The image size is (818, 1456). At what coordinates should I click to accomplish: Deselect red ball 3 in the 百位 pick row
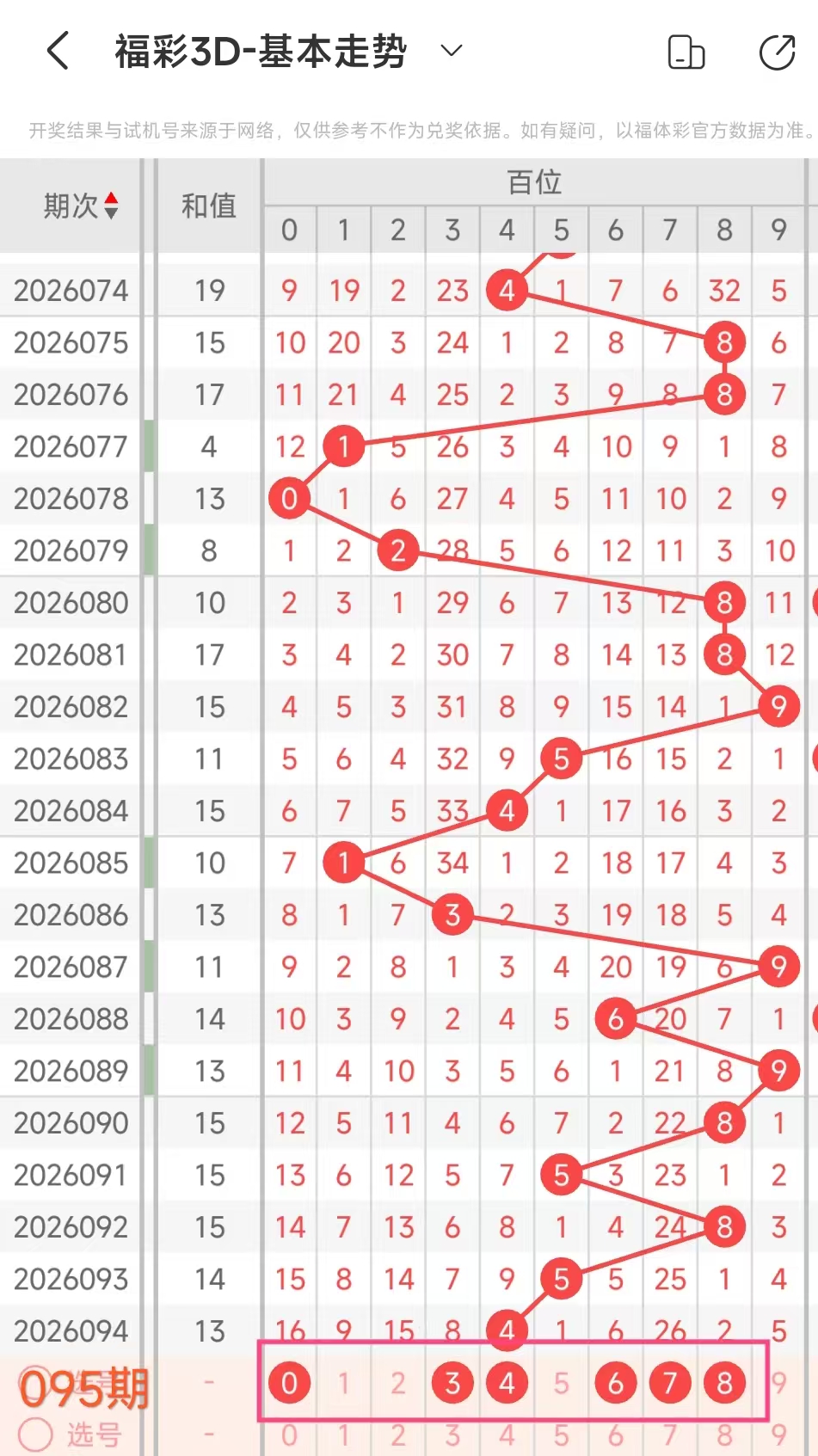tap(452, 1383)
